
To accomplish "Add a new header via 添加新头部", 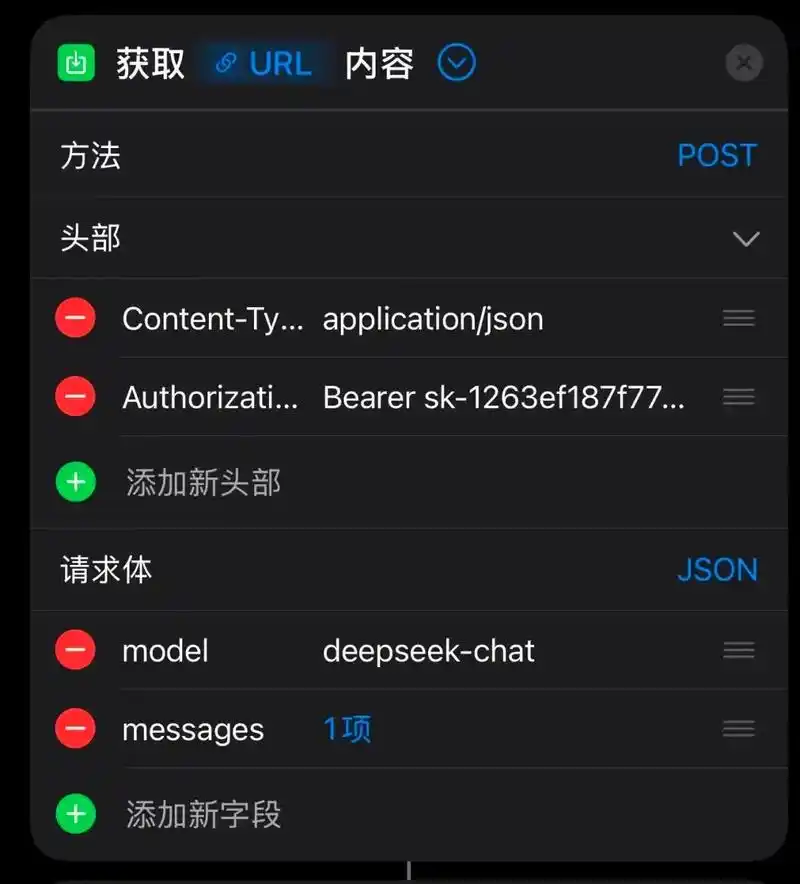I will [x=203, y=483].
